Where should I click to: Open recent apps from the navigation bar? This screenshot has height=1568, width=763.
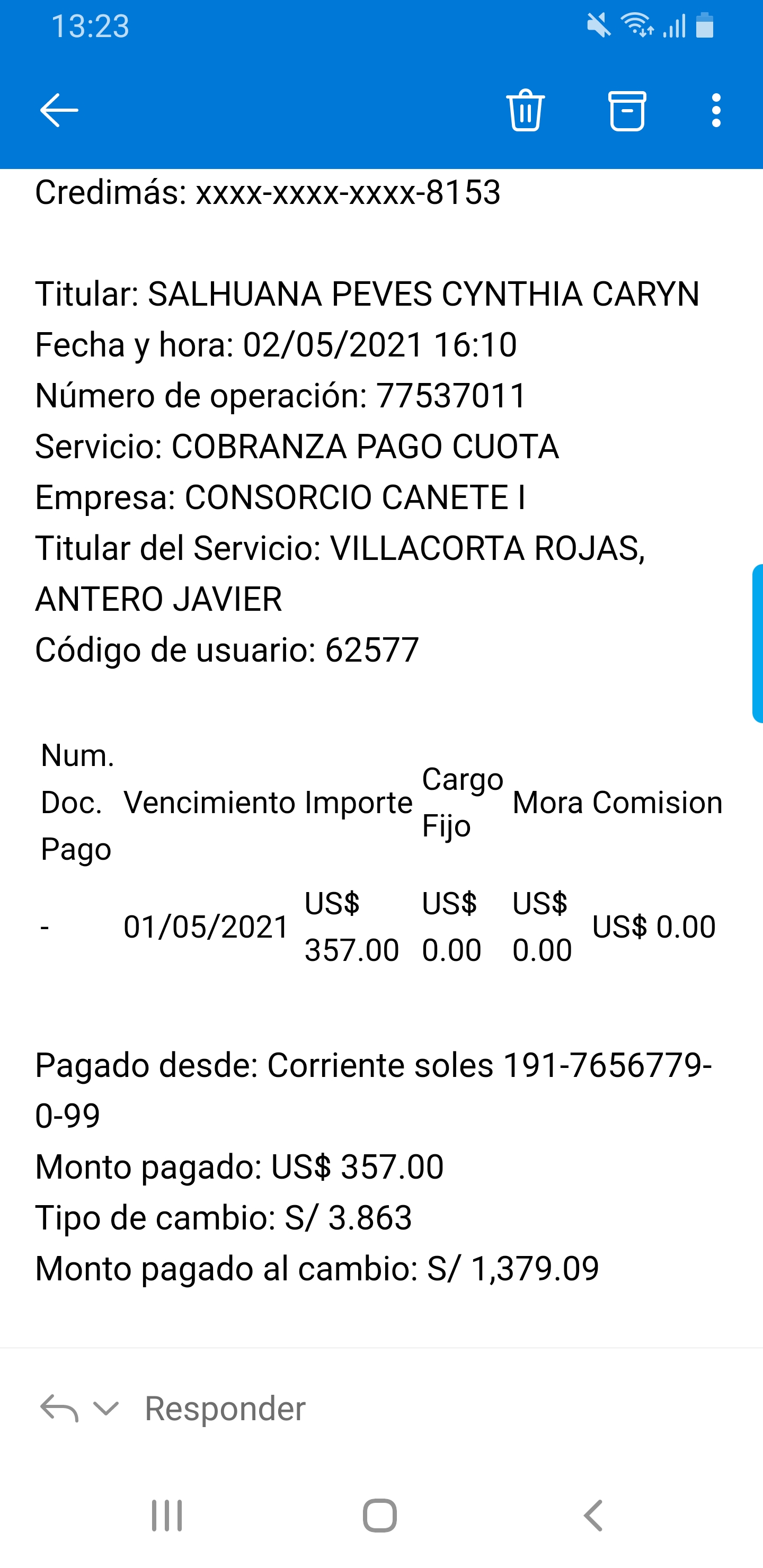tap(166, 1516)
